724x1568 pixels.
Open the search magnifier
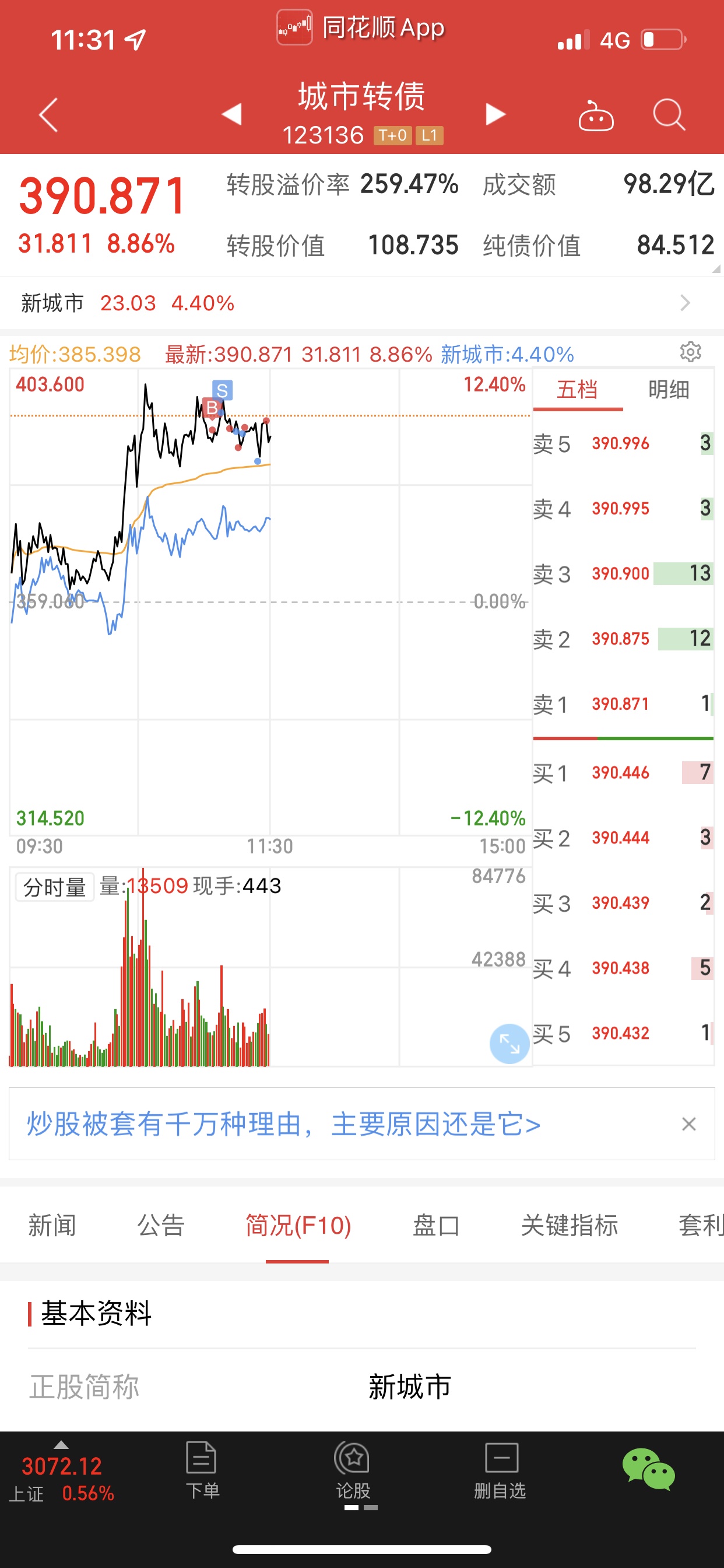point(669,114)
